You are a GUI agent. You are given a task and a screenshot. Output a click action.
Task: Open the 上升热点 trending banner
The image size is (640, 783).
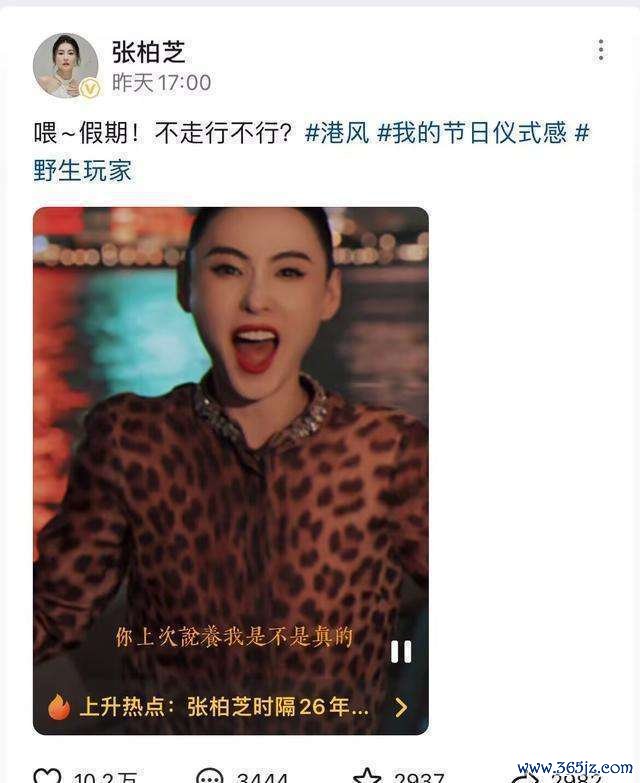[x=231, y=707]
